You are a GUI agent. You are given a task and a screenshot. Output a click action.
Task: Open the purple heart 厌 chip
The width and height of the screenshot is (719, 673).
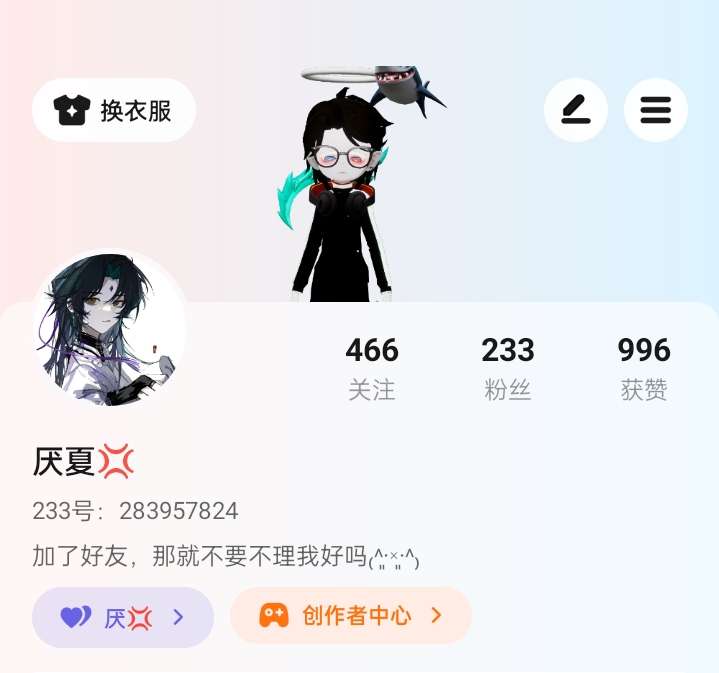click(123, 617)
